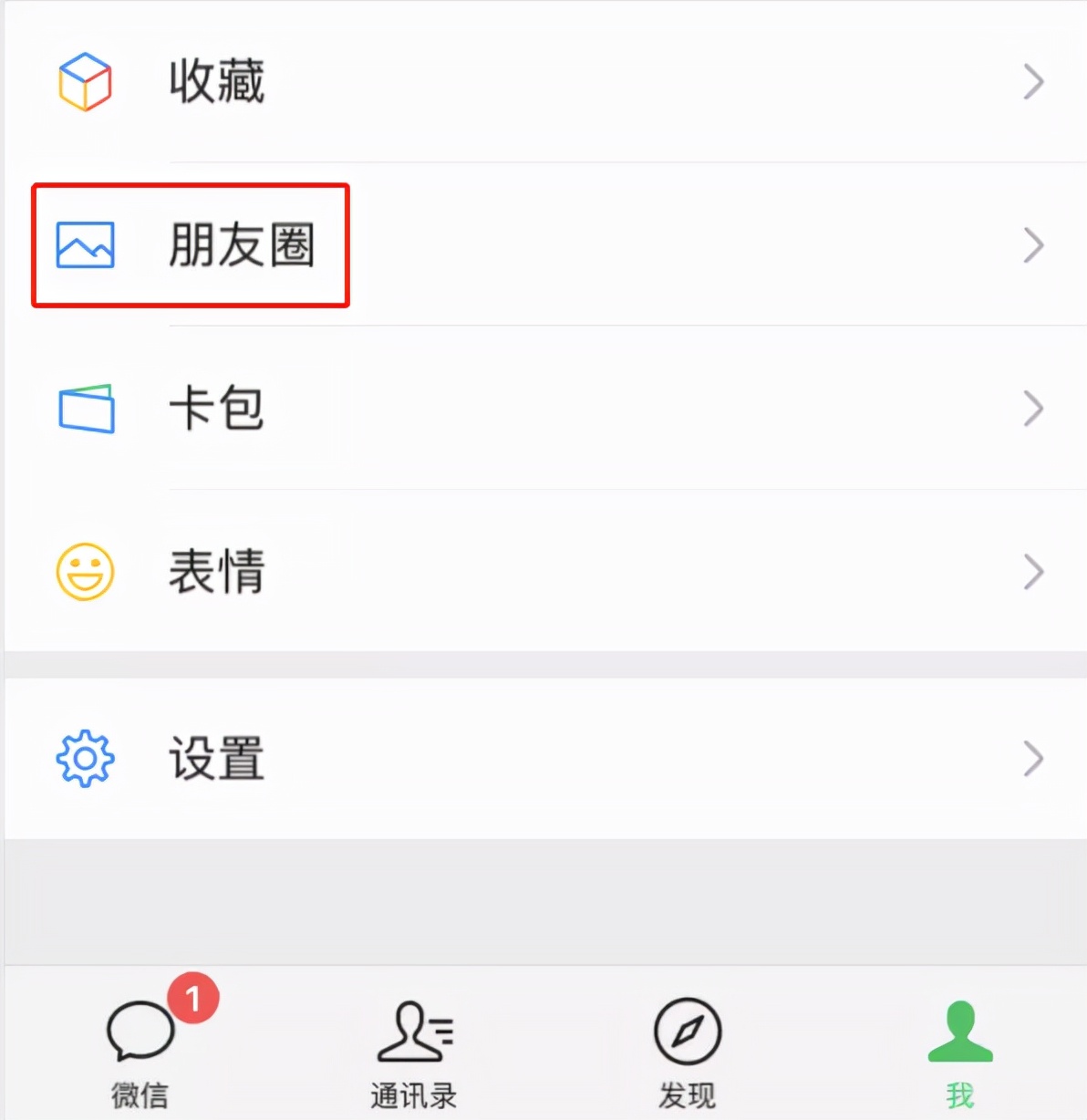This screenshot has width=1087, height=1120.
Task: Expand the Stickers row chevron
Action: click(1033, 572)
